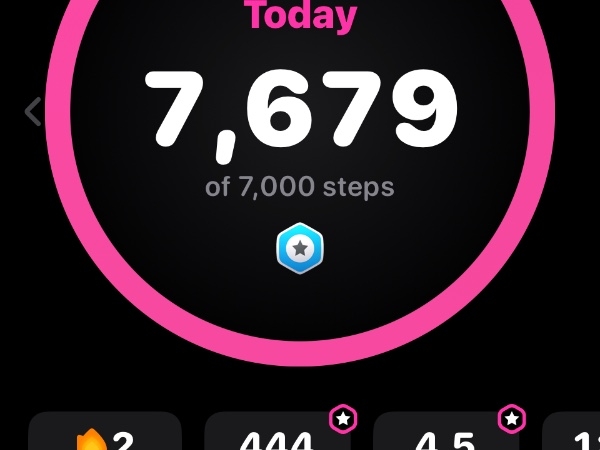This screenshot has width=600, height=450.
Task: Open the flame streak card showing 2
Action: coord(105,434)
